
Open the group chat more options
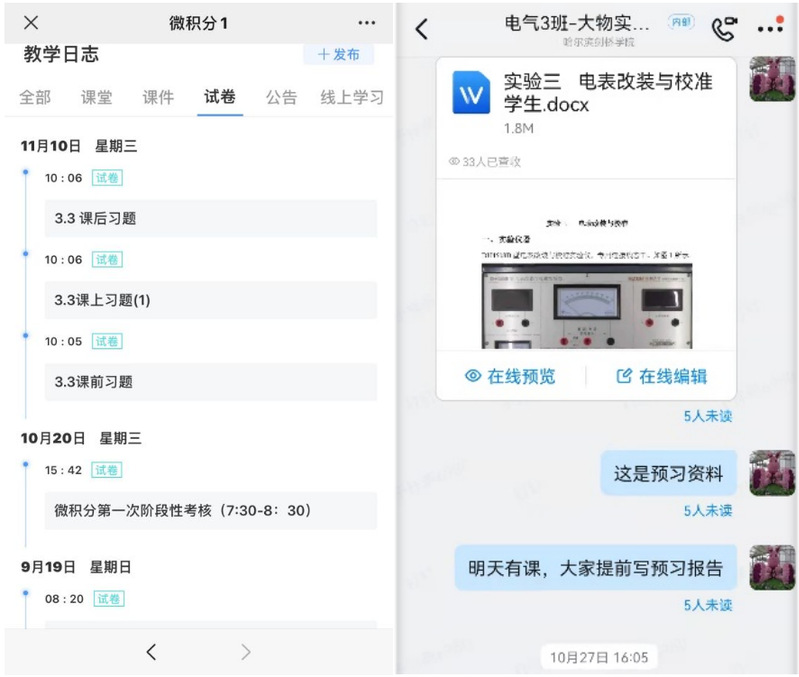pos(769,28)
